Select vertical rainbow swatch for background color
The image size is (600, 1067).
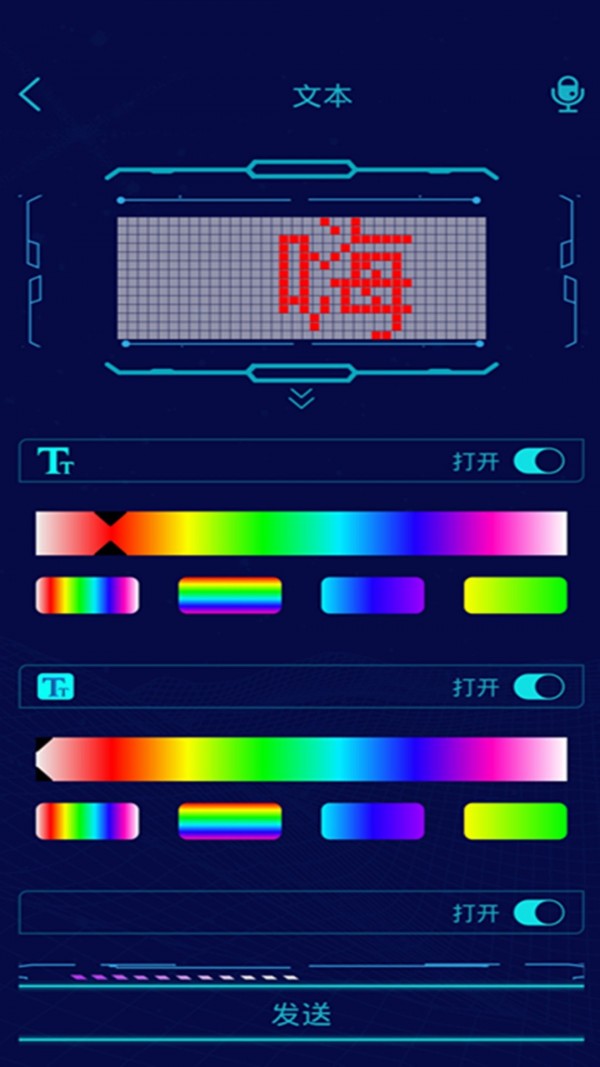[x=87, y=821]
